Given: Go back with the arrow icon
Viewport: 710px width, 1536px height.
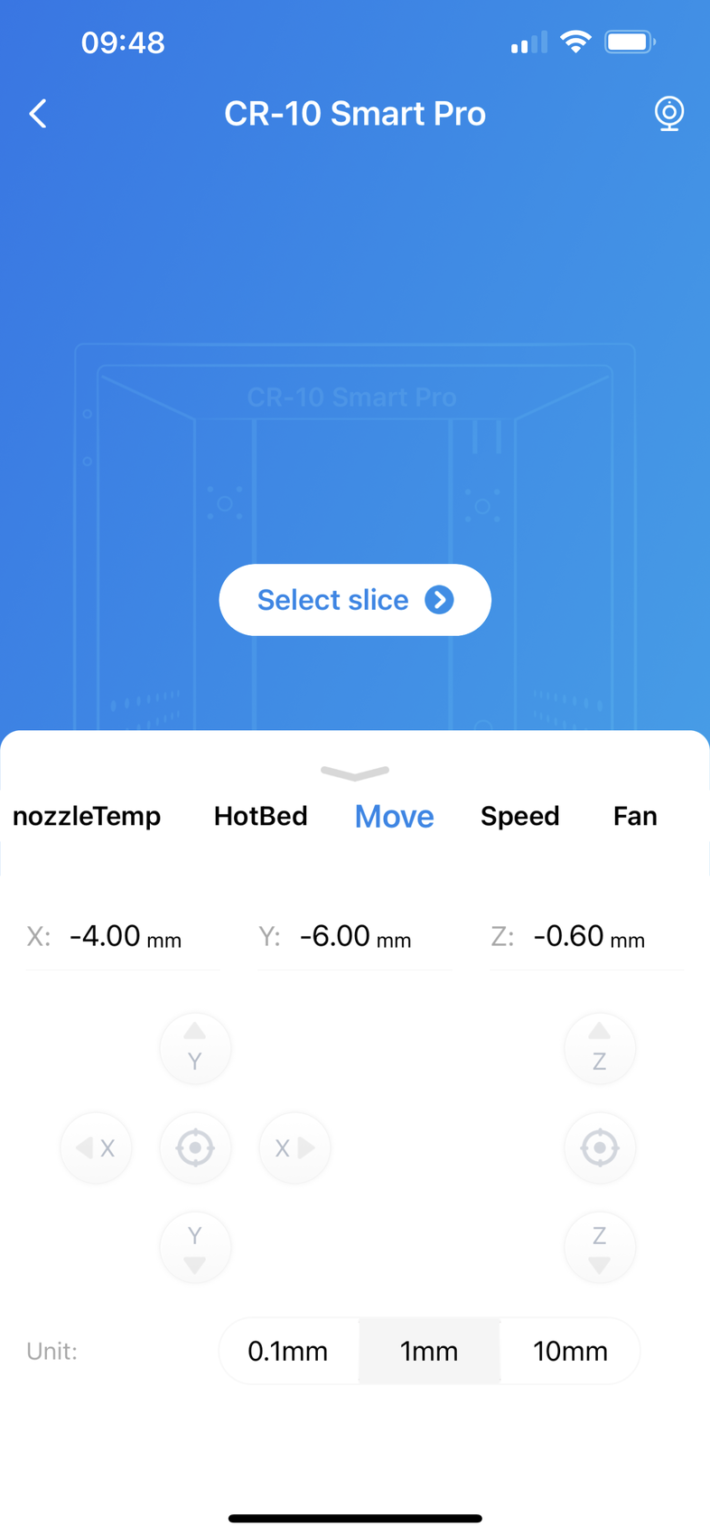Looking at the screenshot, I should 38,114.
